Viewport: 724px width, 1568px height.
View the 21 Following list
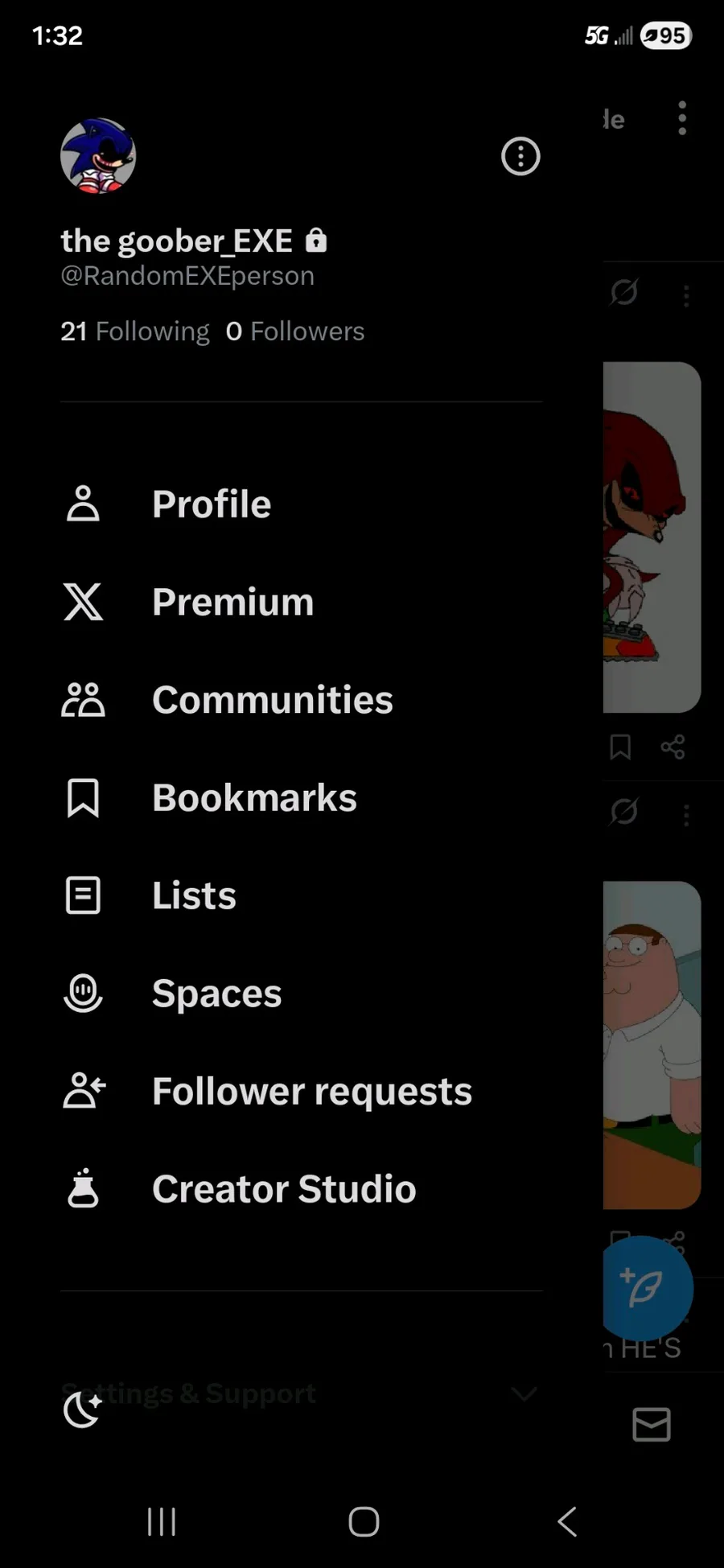(135, 331)
